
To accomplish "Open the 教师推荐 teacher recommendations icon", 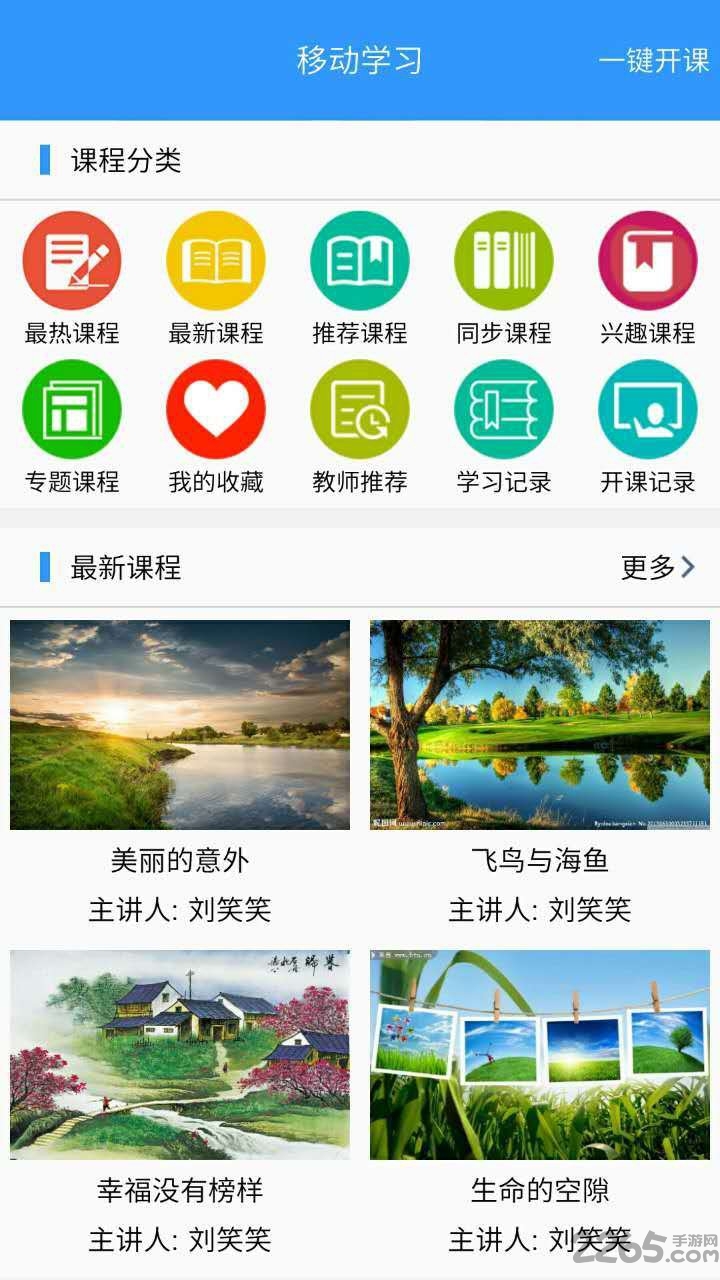I will [x=359, y=409].
